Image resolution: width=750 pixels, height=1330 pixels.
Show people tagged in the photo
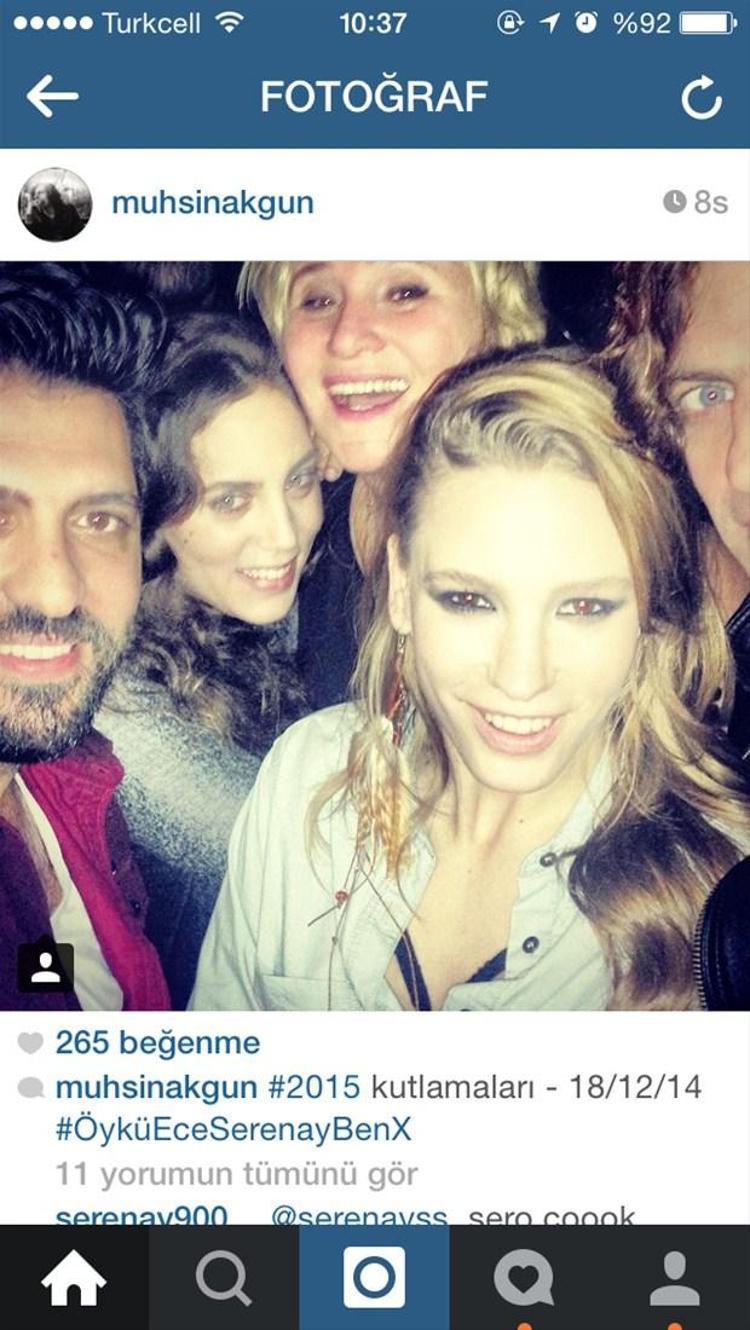tap(45, 967)
